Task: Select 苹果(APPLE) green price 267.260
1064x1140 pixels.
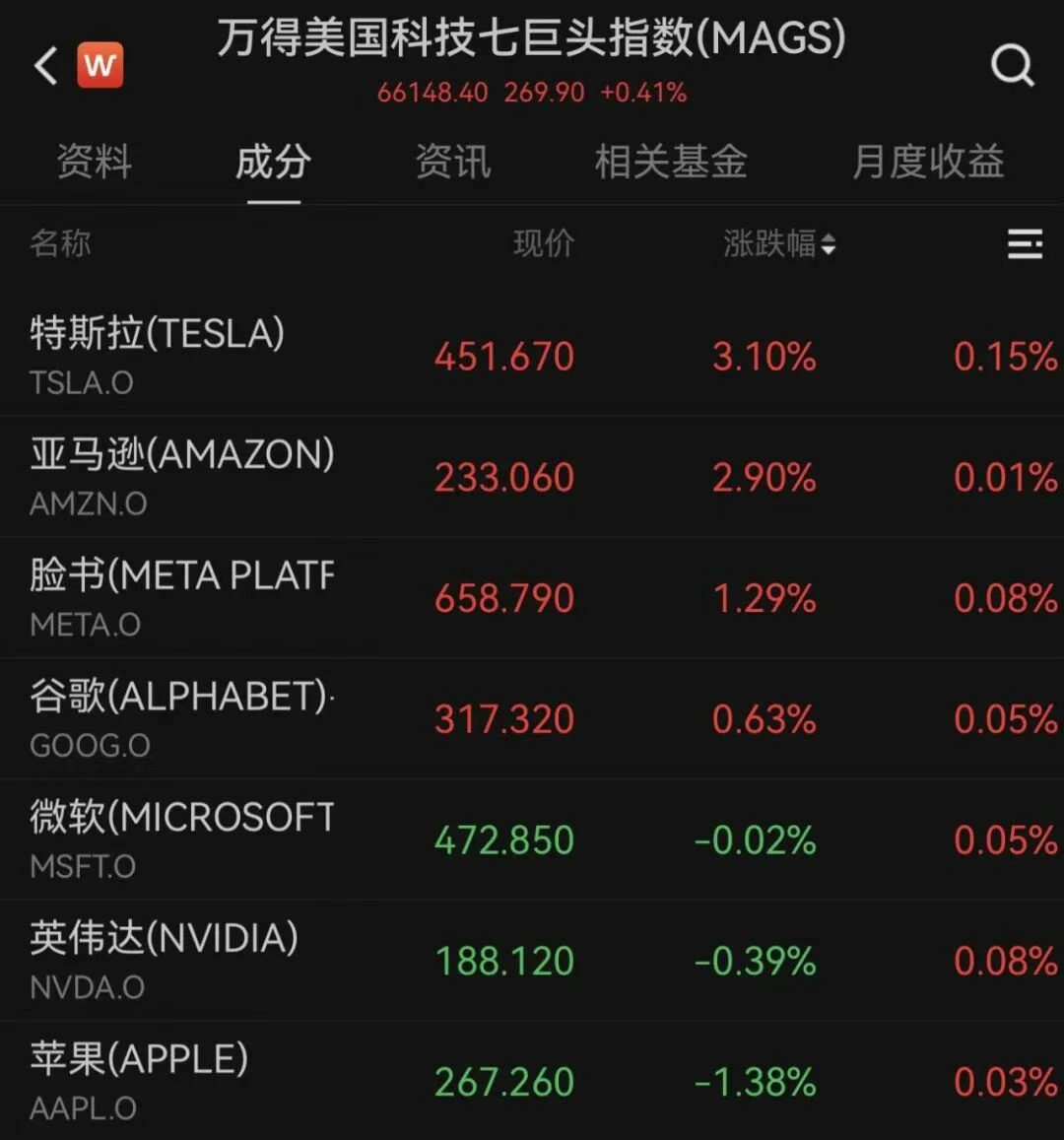Action: [x=505, y=1080]
